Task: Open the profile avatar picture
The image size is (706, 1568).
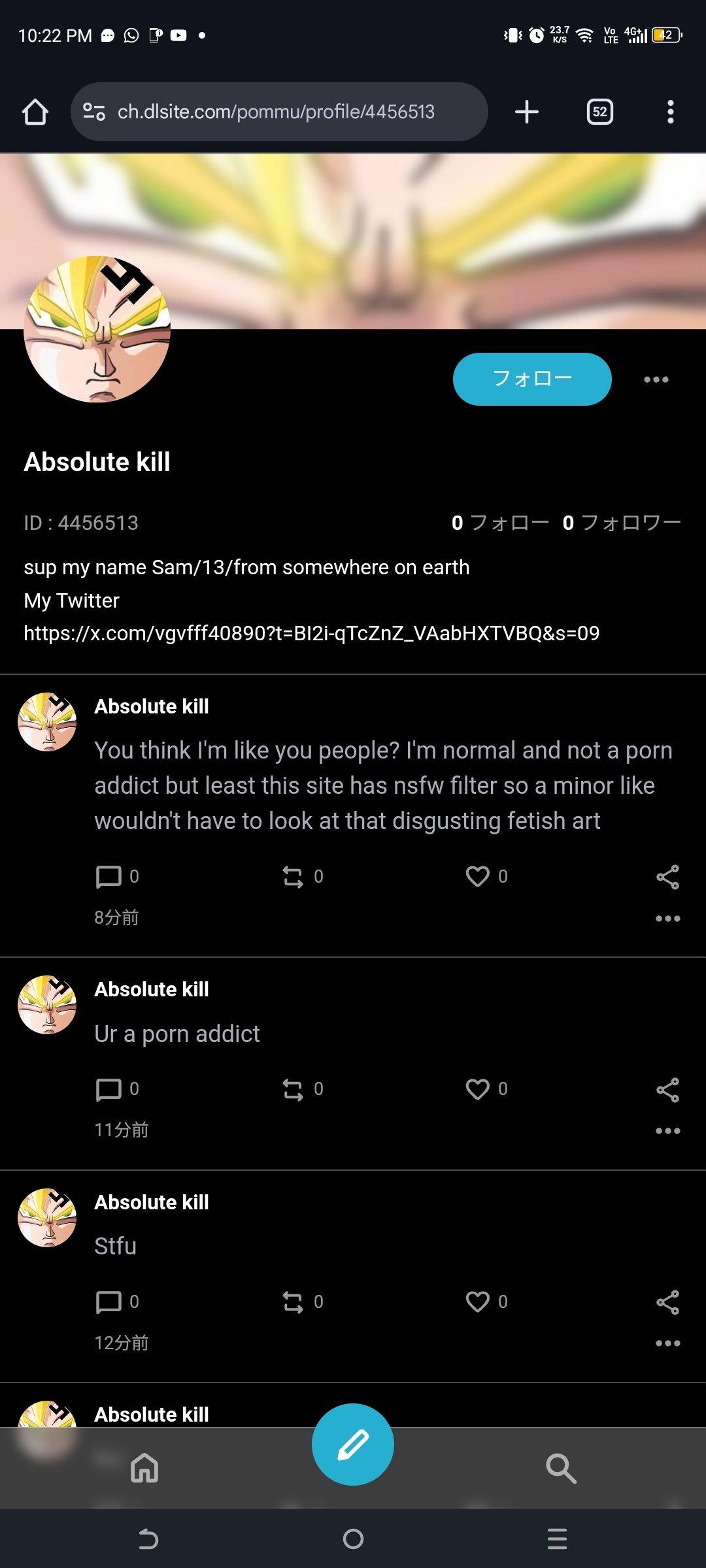Action: click(x=97, y=329)
